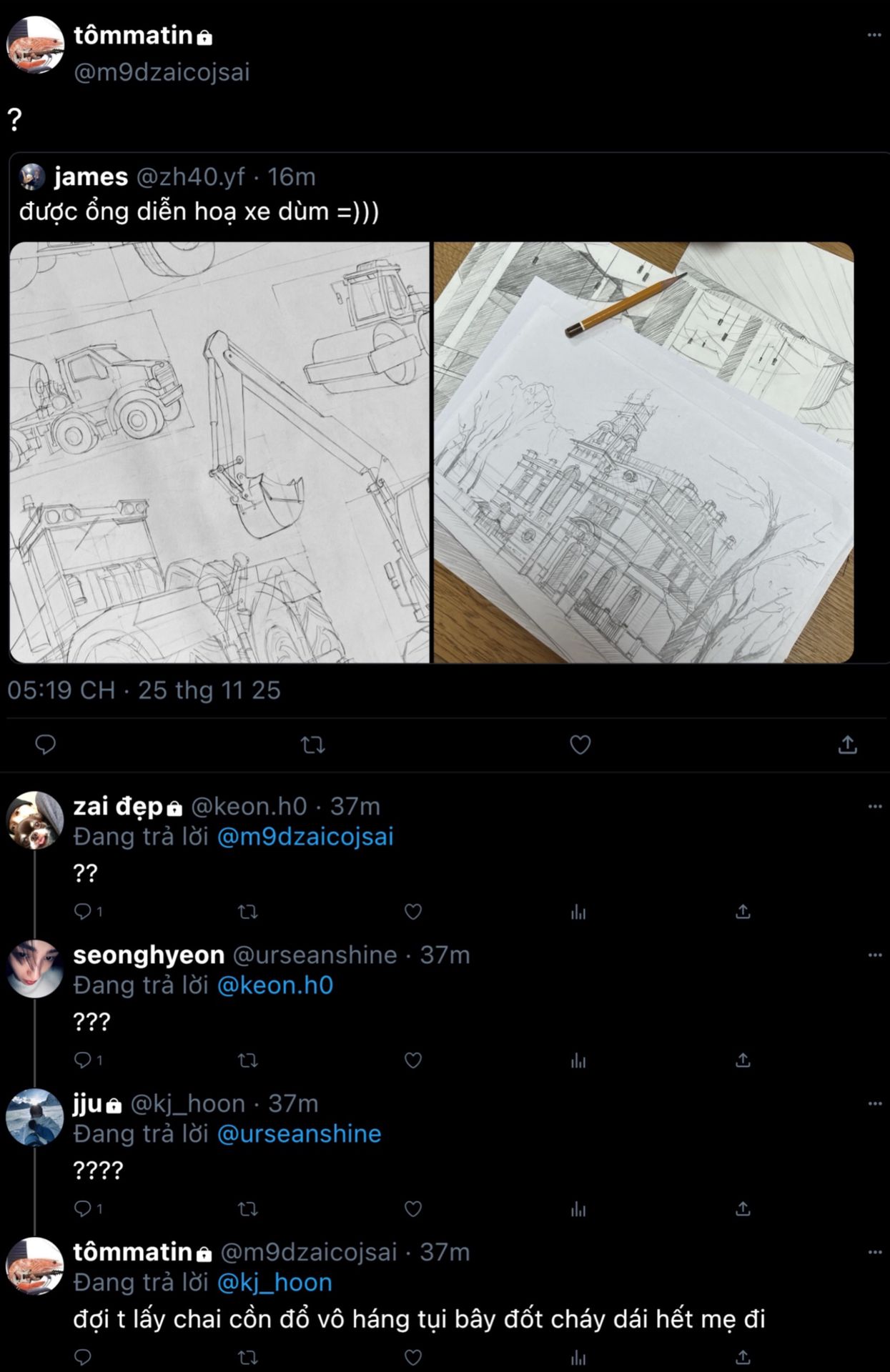Reply to tômmatin's main tweet
Image resolution: width=890 pixels, height=1372 pixels.
tap(46, 745)
